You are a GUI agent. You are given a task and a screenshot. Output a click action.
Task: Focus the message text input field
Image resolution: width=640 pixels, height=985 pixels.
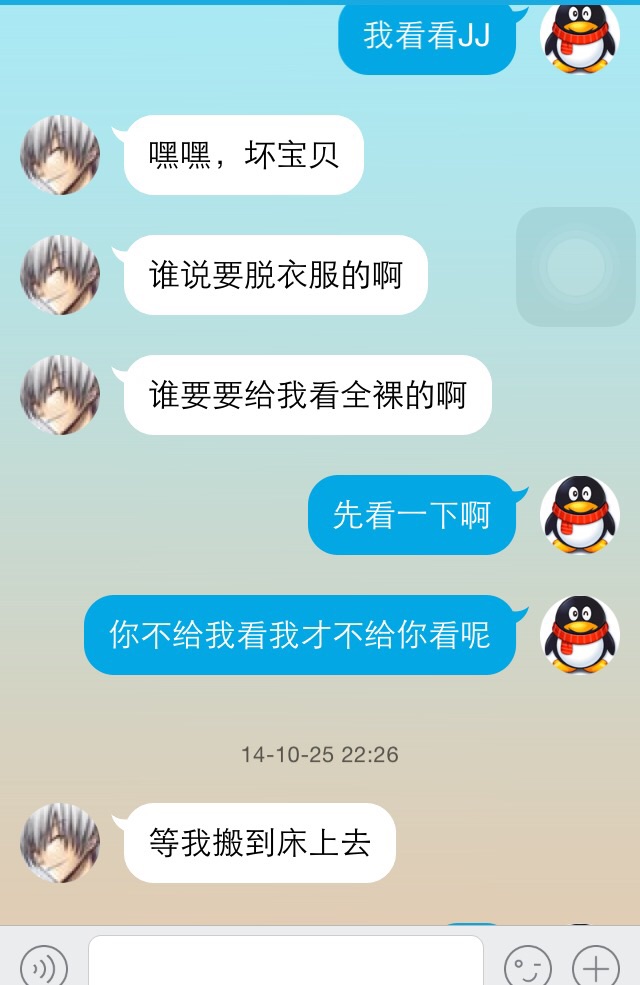click(x=285, y=962)
